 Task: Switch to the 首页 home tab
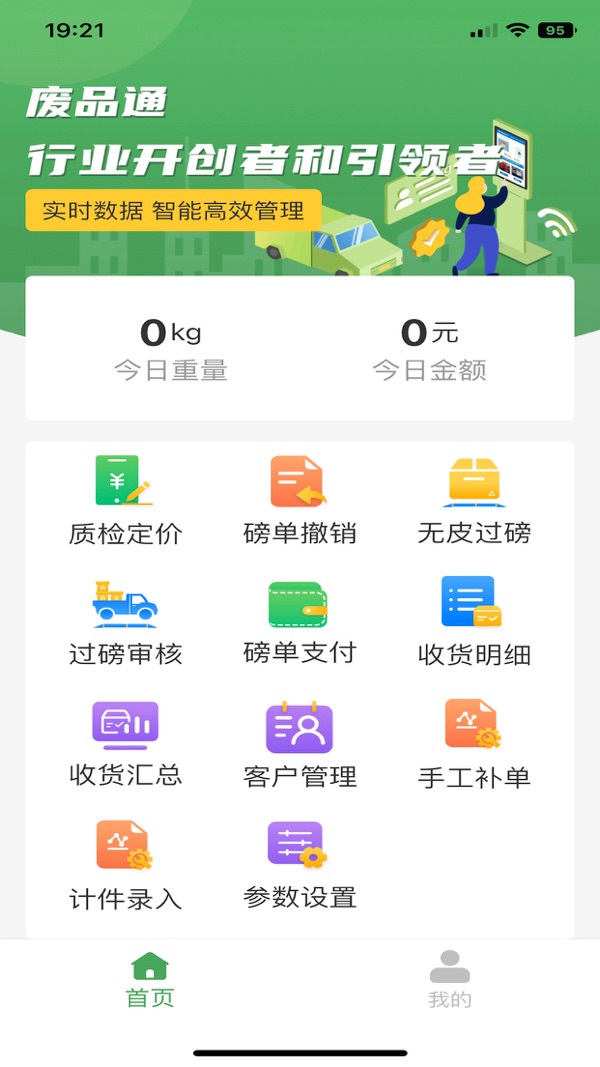(150, 980)
